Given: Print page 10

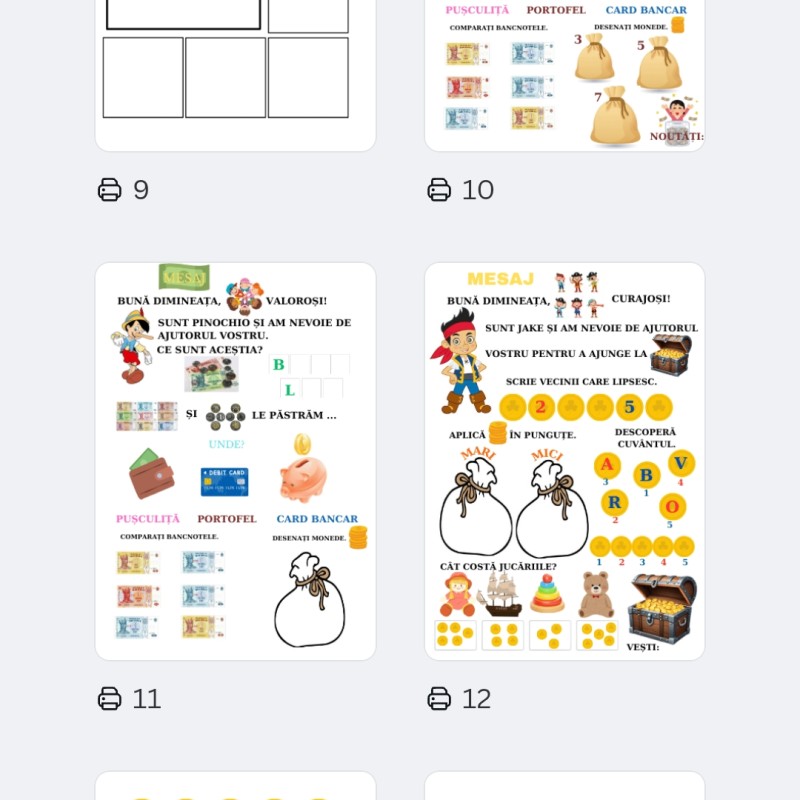Looking at the screenshot, I should point(440,190).
